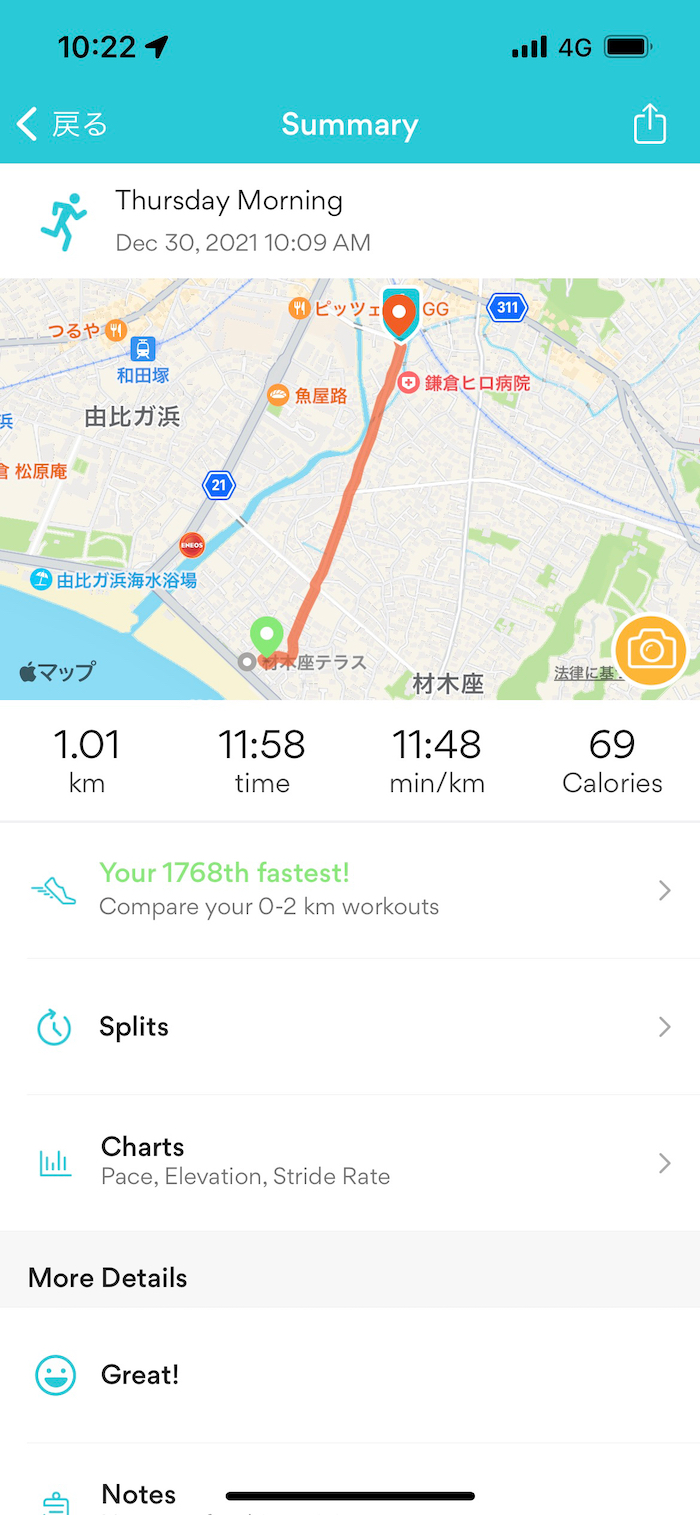Viewport: 700px width, 1515px height.
Task: Go back using the 戻る button
Action: click(x=62, y=125)
